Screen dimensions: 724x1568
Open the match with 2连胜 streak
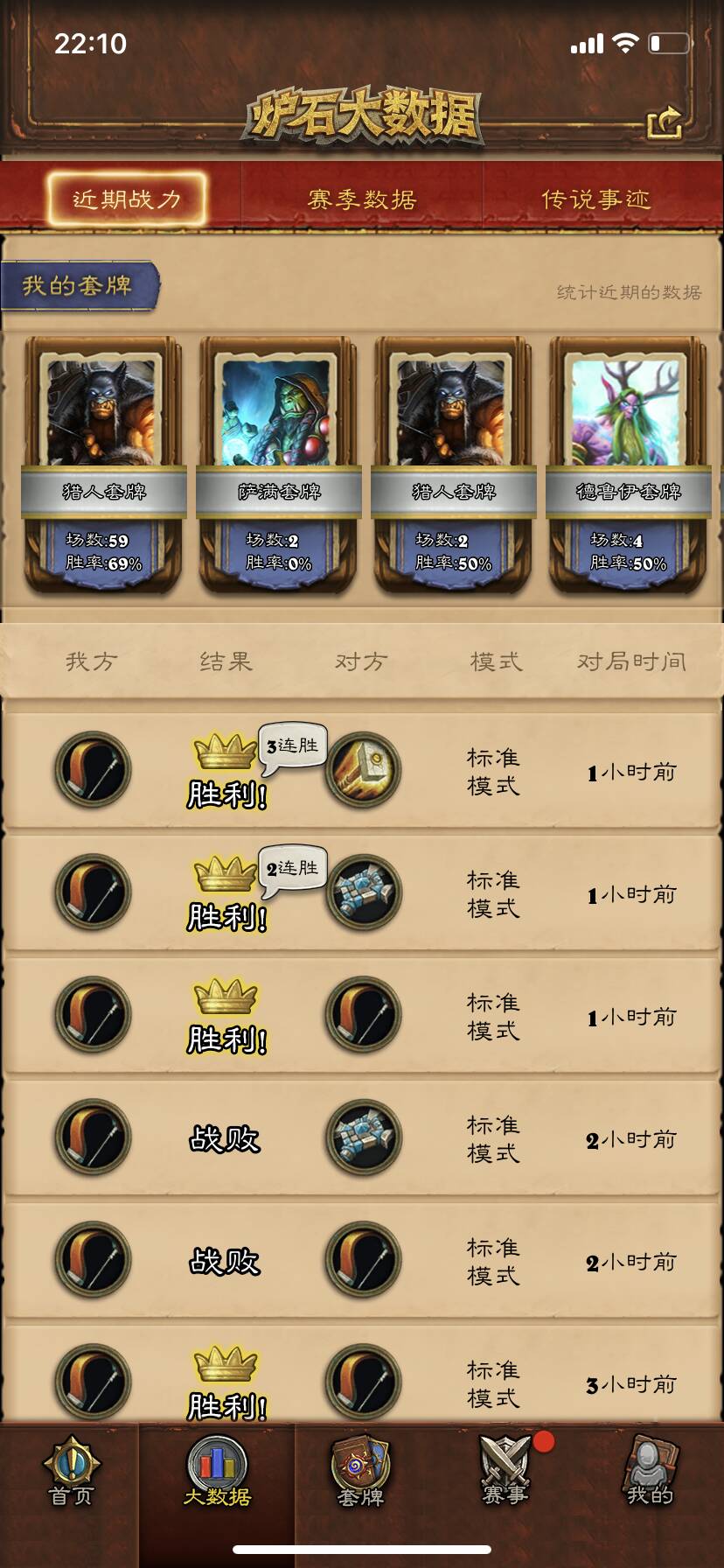tap(362, 893)
